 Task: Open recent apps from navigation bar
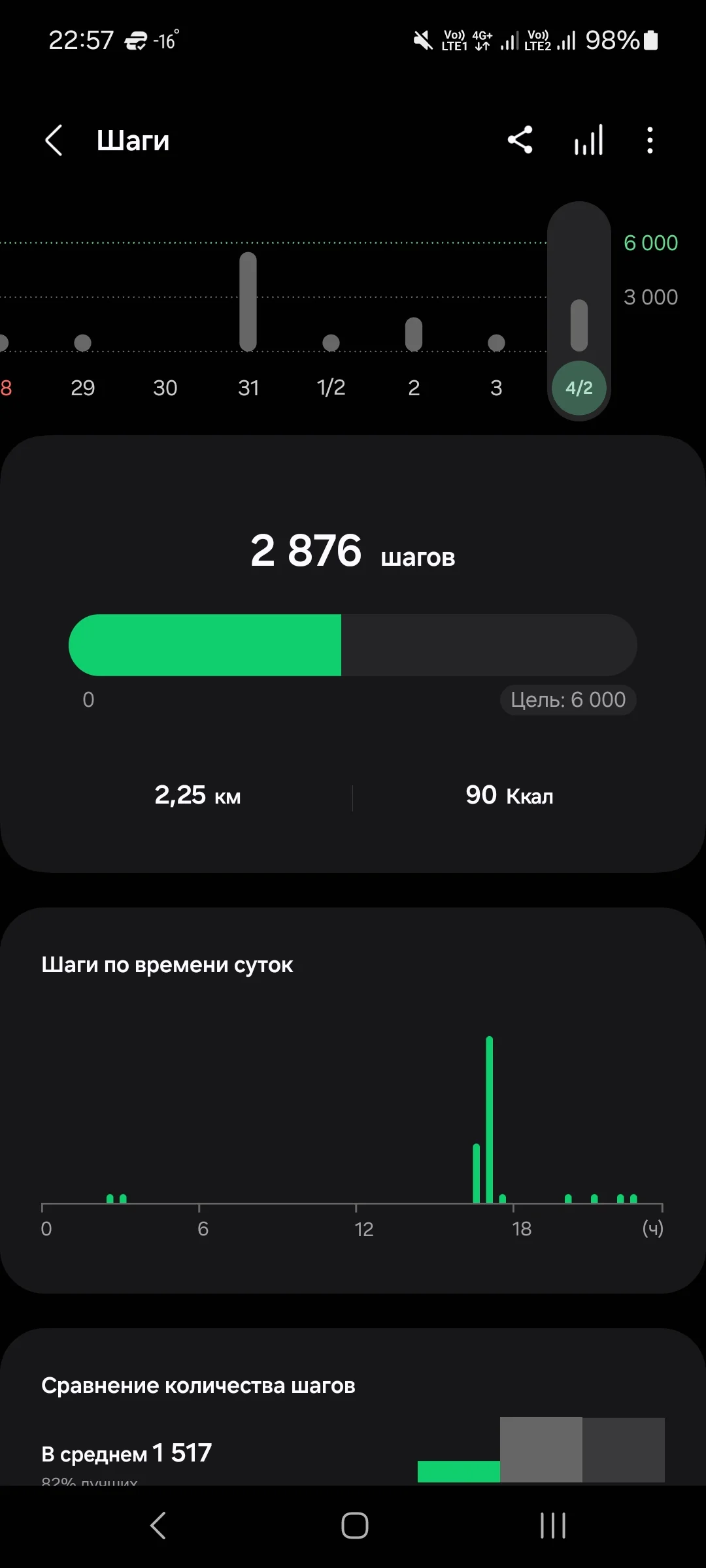tap(553, 1526)
